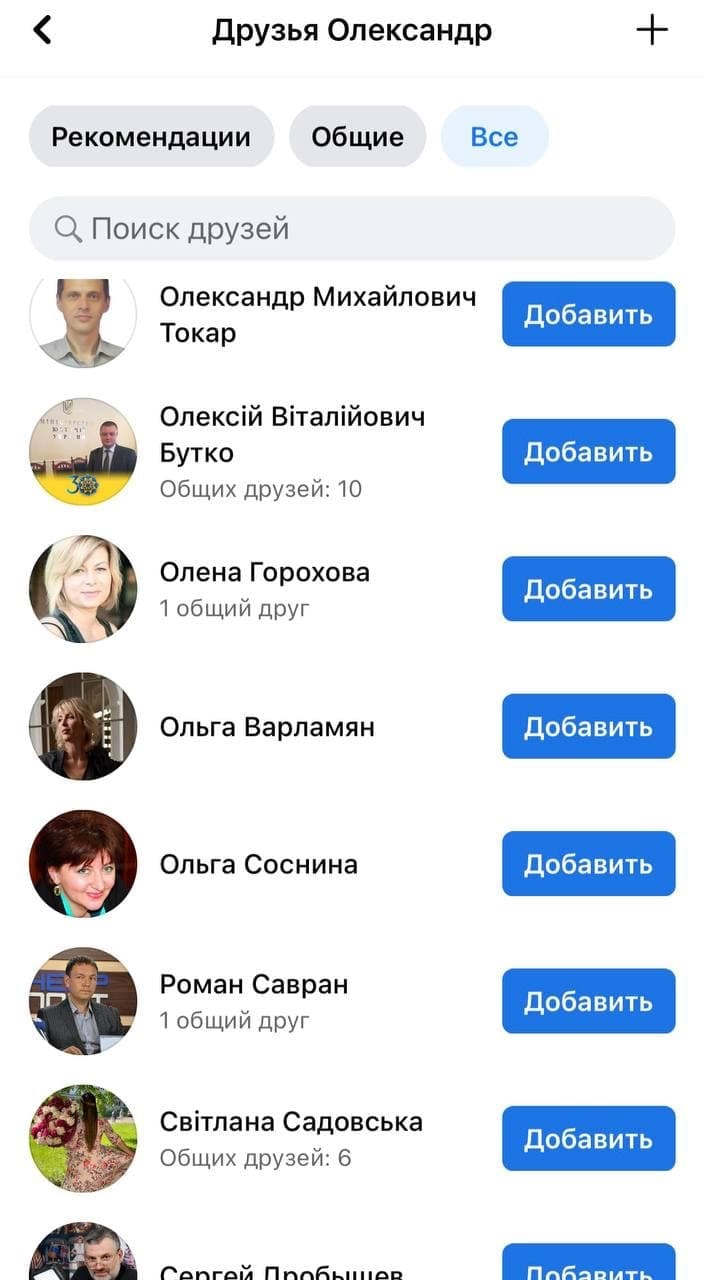Select the Все tab
This screenshot has width=704, height=1280.
pyautogui.click(x=494, y=136)
